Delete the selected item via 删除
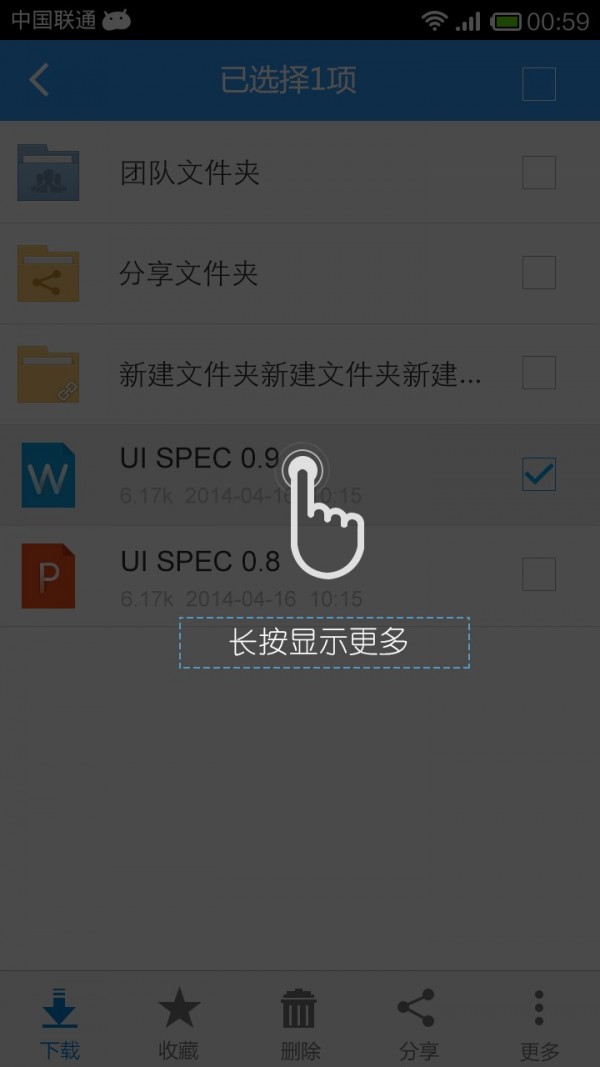600x1067 pixels. (299, 1022)
